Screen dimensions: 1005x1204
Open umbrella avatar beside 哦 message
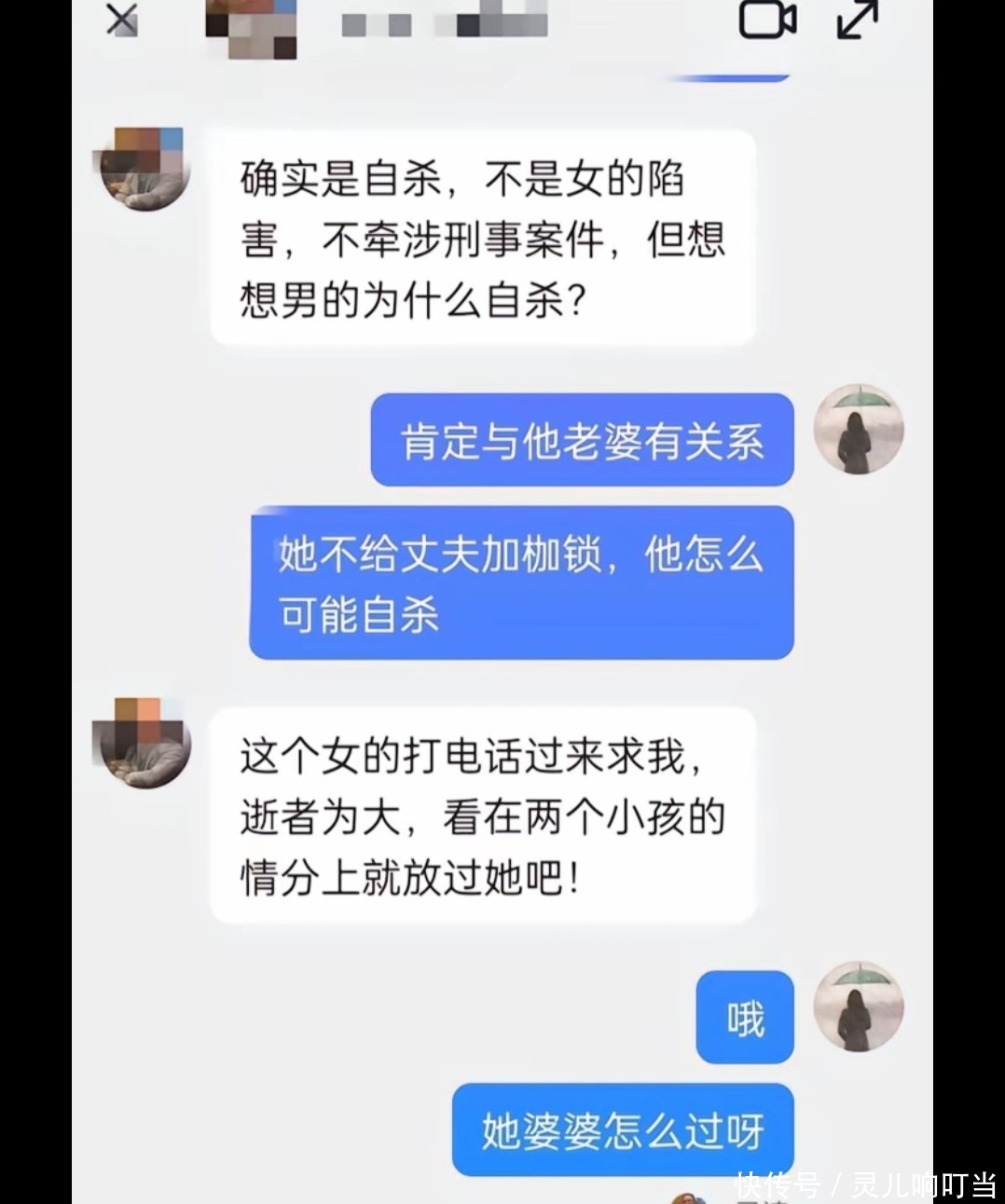point(859,1007)
